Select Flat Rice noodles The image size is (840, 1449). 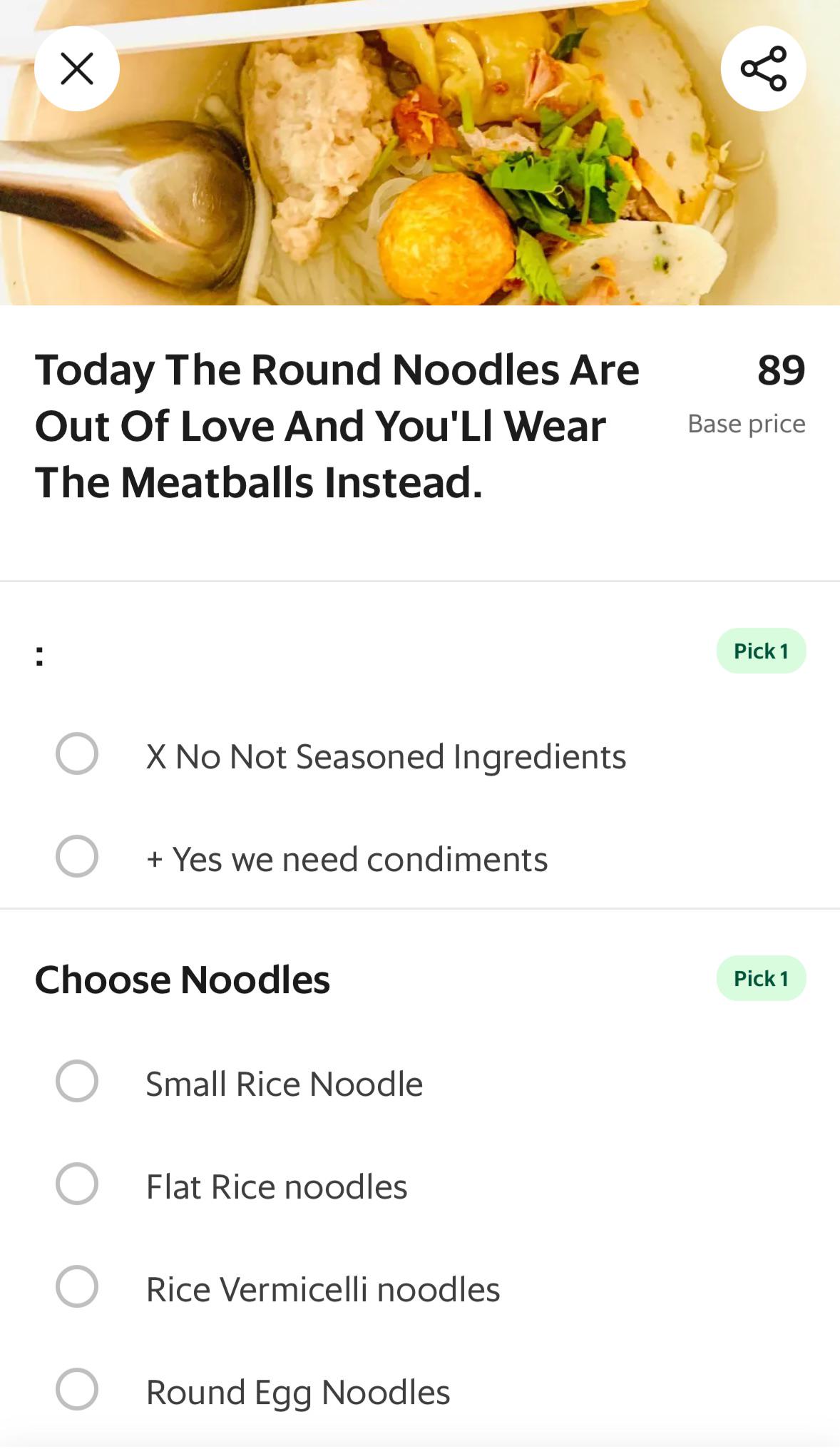[77, 1184]
